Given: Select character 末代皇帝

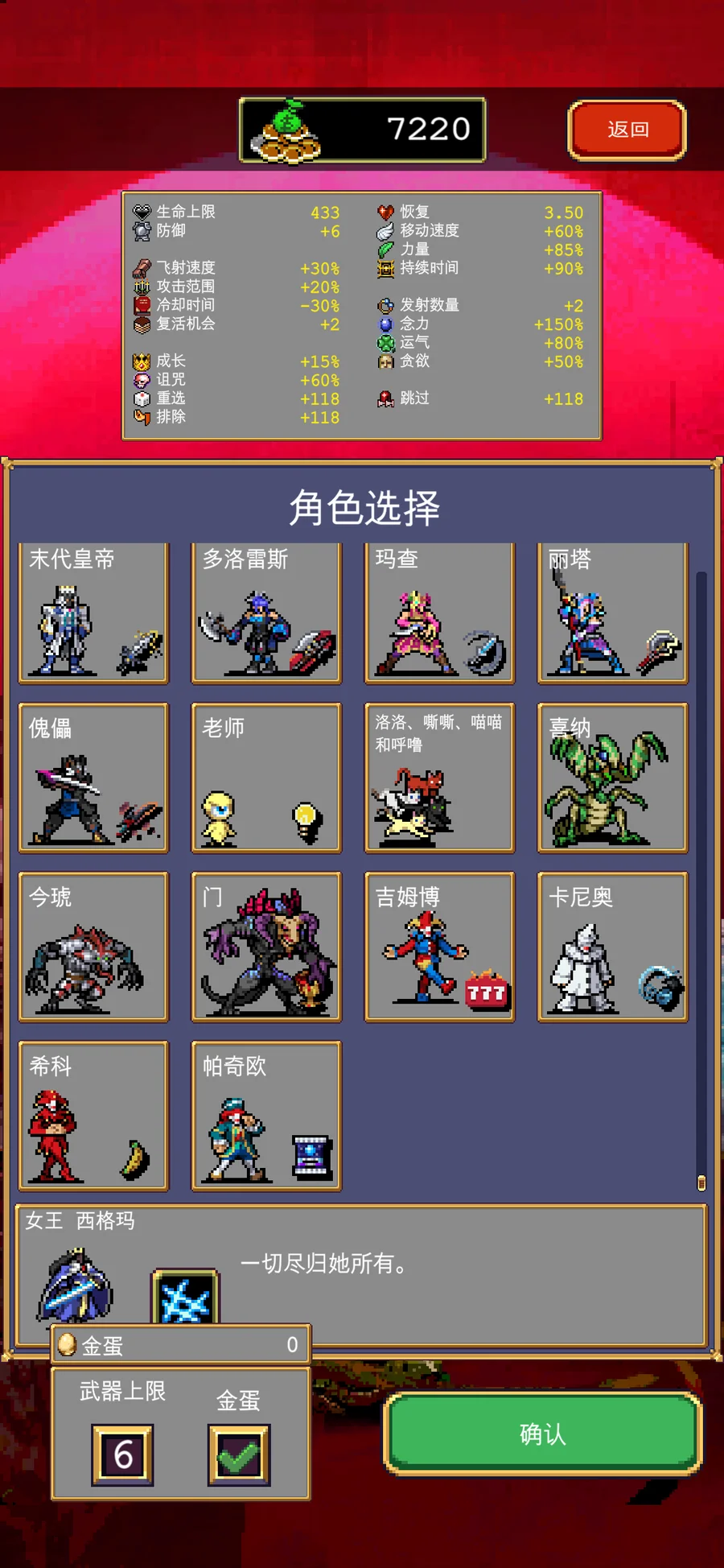Looking at the screenshot, I should coord(93,613).
